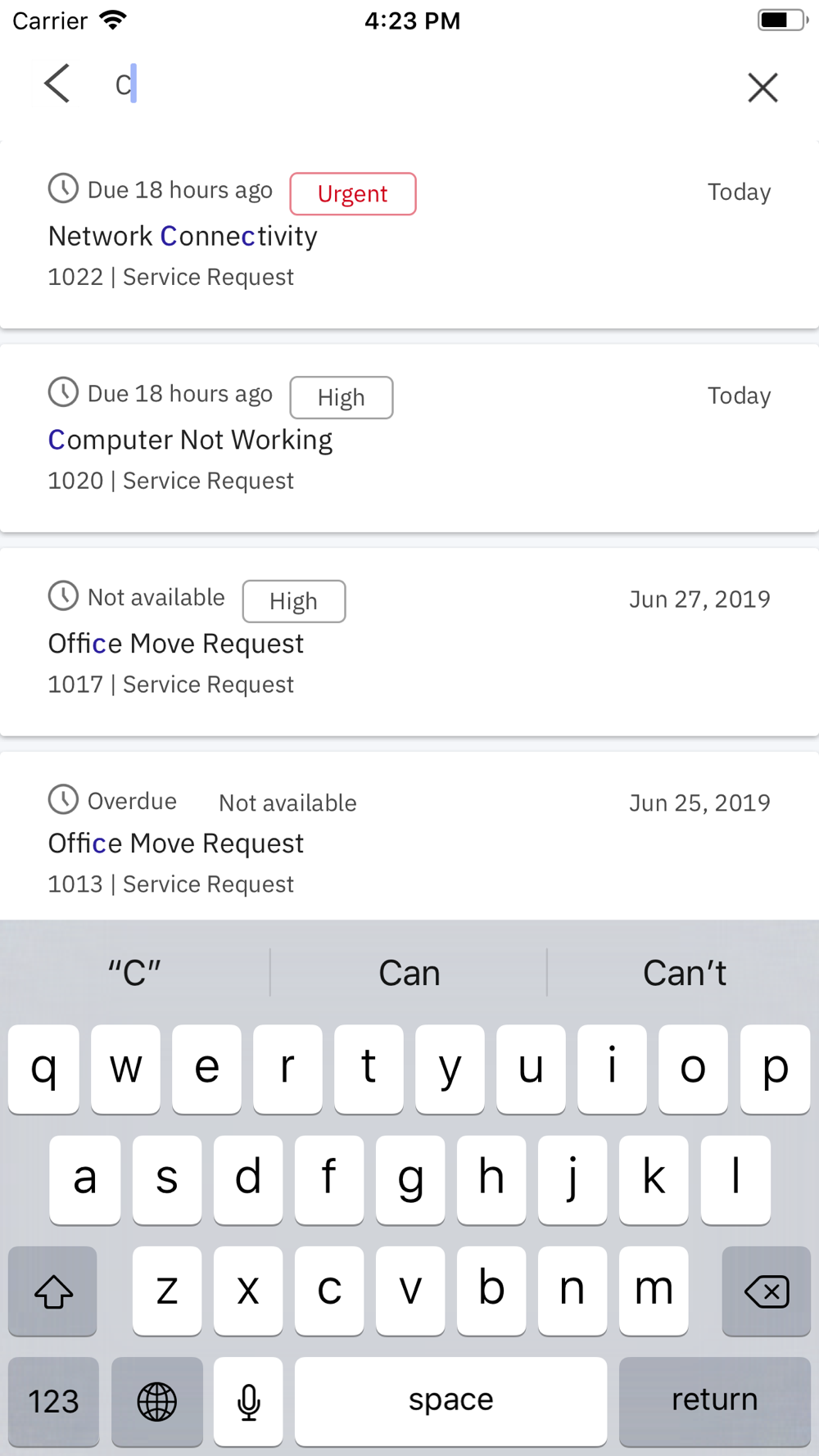This screenshot has width=819, height=1456.
Task: Clear the search with the X icon
Action: pyautogui.click(x=762, y=87)
